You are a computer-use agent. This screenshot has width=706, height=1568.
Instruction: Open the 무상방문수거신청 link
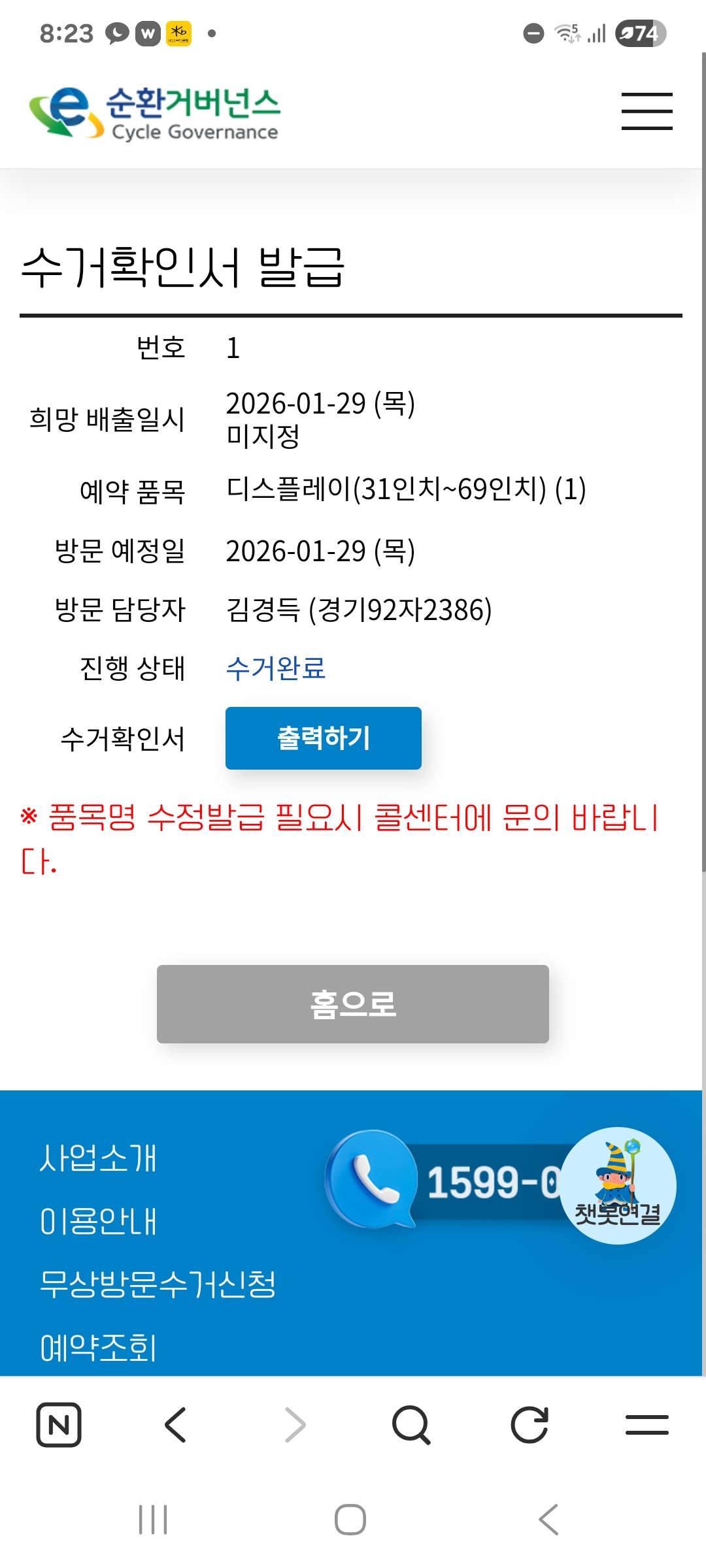coord(158,1284)
